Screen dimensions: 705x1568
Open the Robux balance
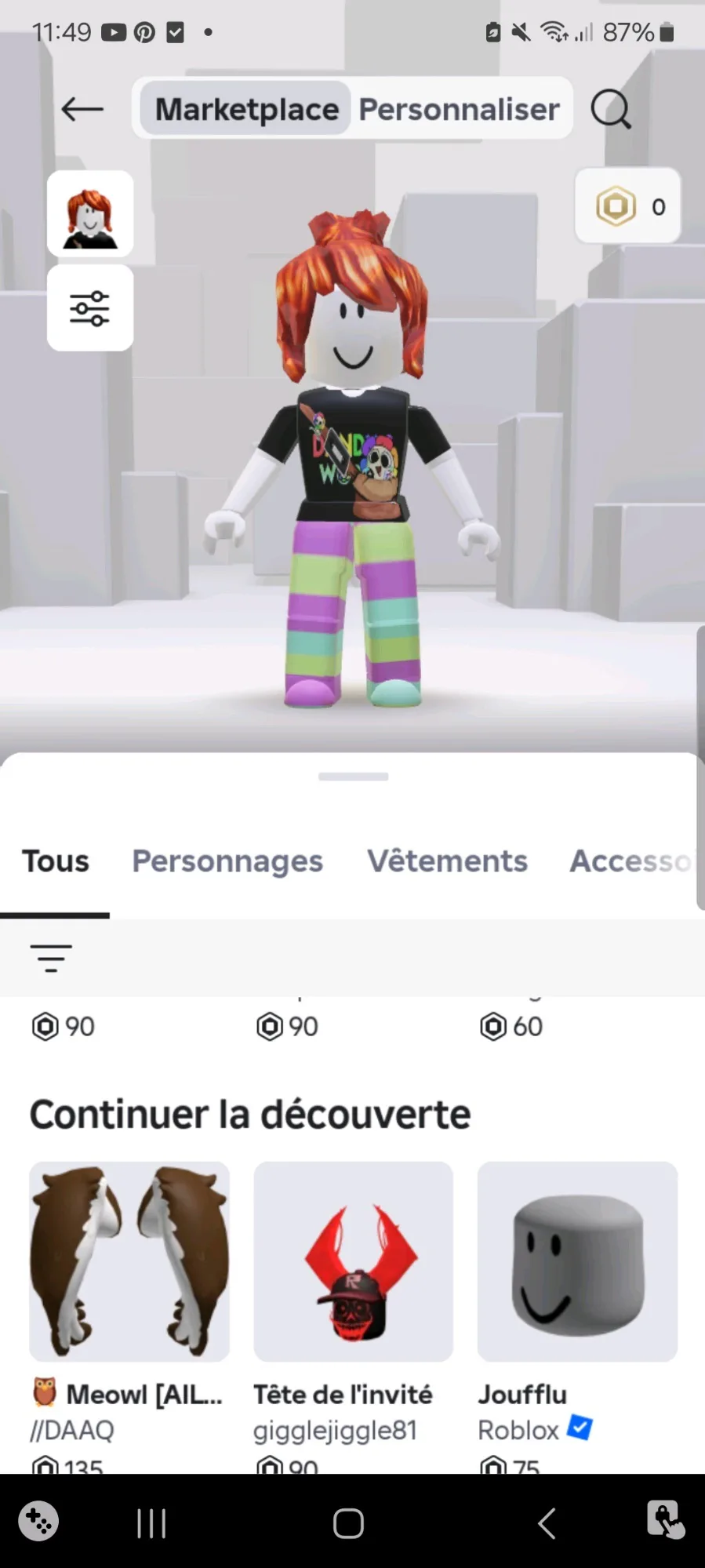(x=628, y=206)
